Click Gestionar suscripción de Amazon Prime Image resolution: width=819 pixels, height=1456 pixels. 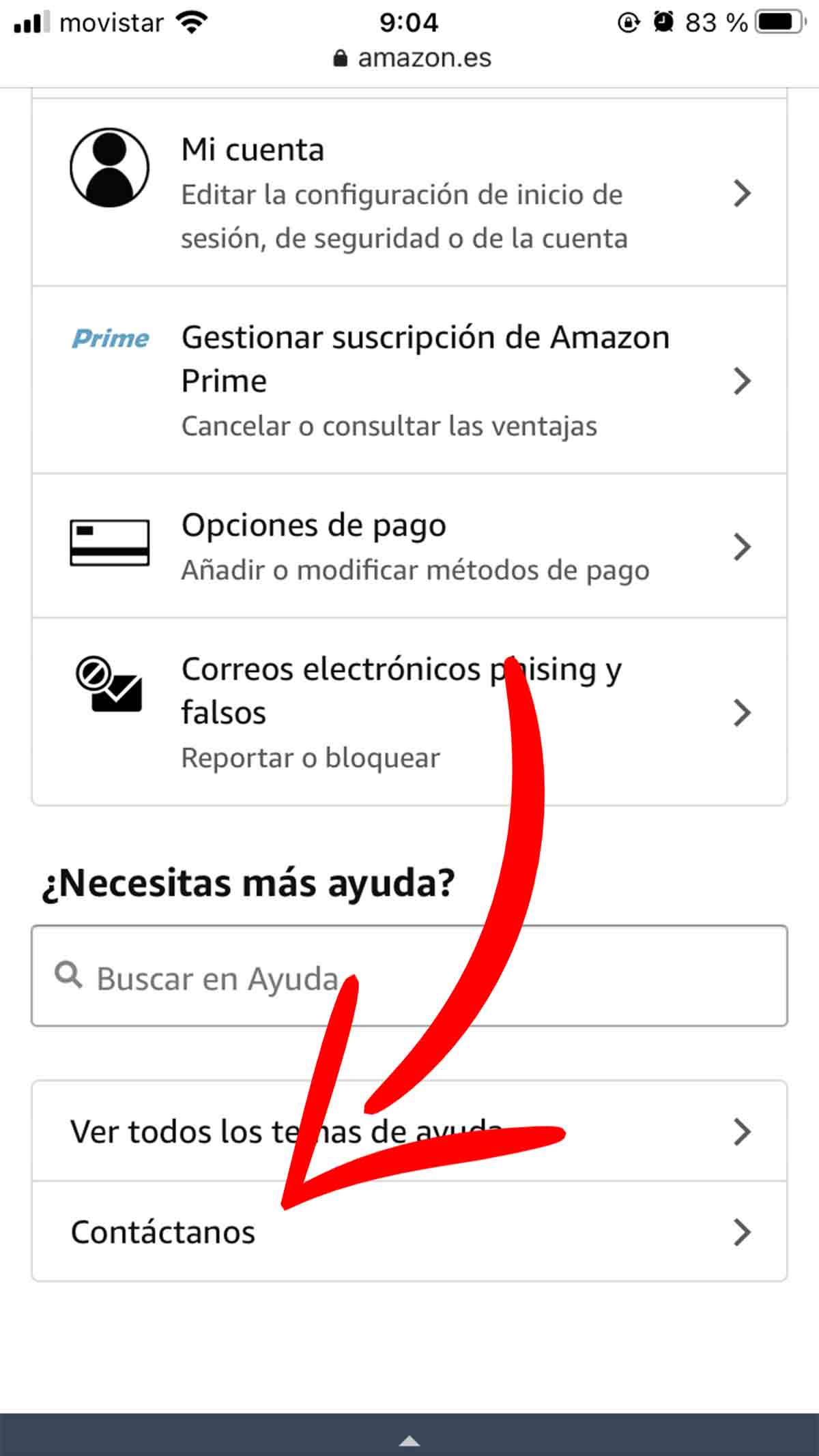click(x=423, y=358)
